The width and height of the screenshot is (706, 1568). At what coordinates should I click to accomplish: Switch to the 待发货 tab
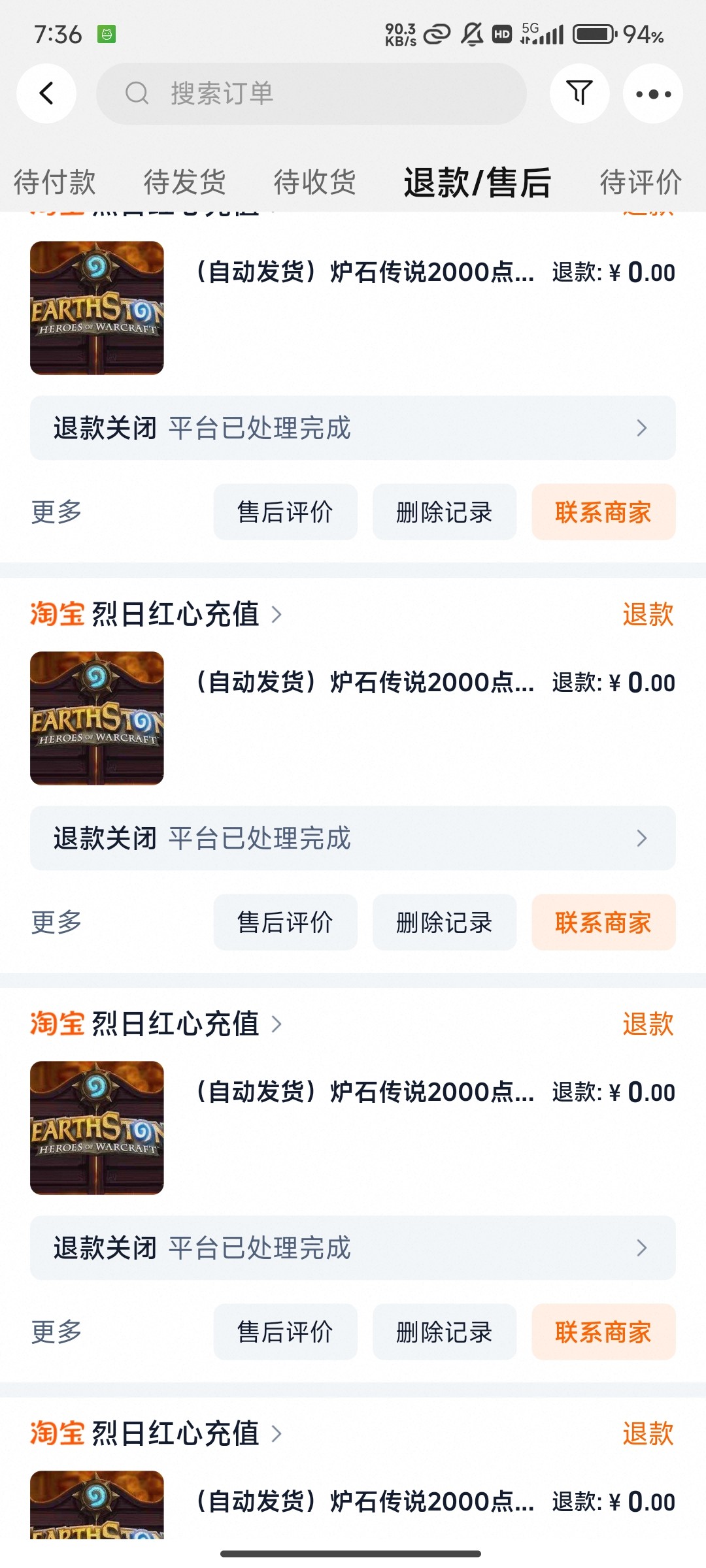click(184, 182)
